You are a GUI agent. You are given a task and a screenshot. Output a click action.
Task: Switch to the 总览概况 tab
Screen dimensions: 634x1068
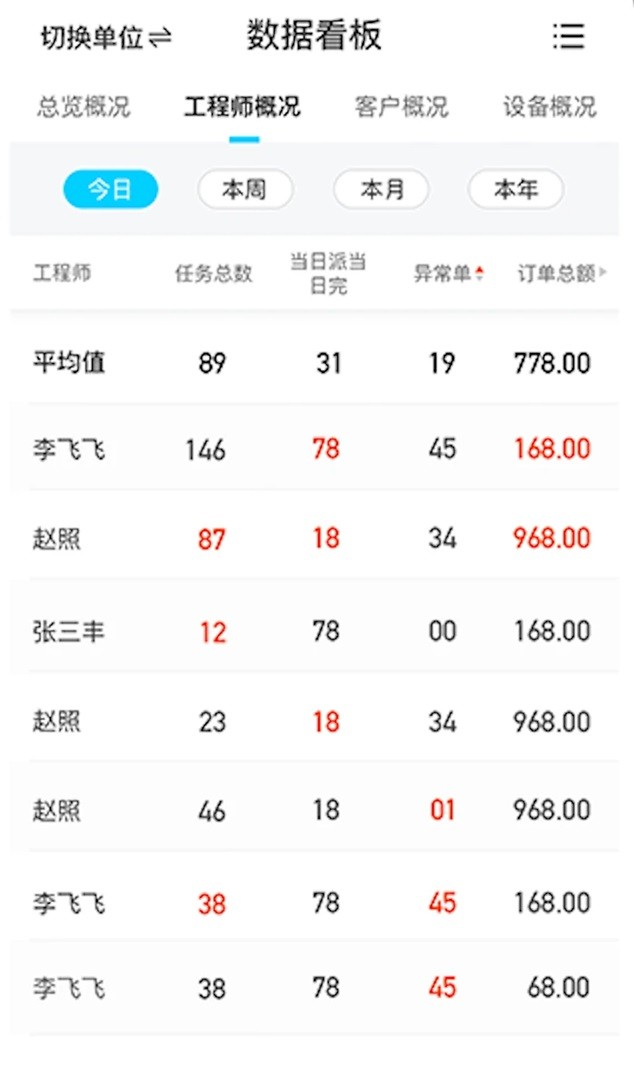coord(83,107)
